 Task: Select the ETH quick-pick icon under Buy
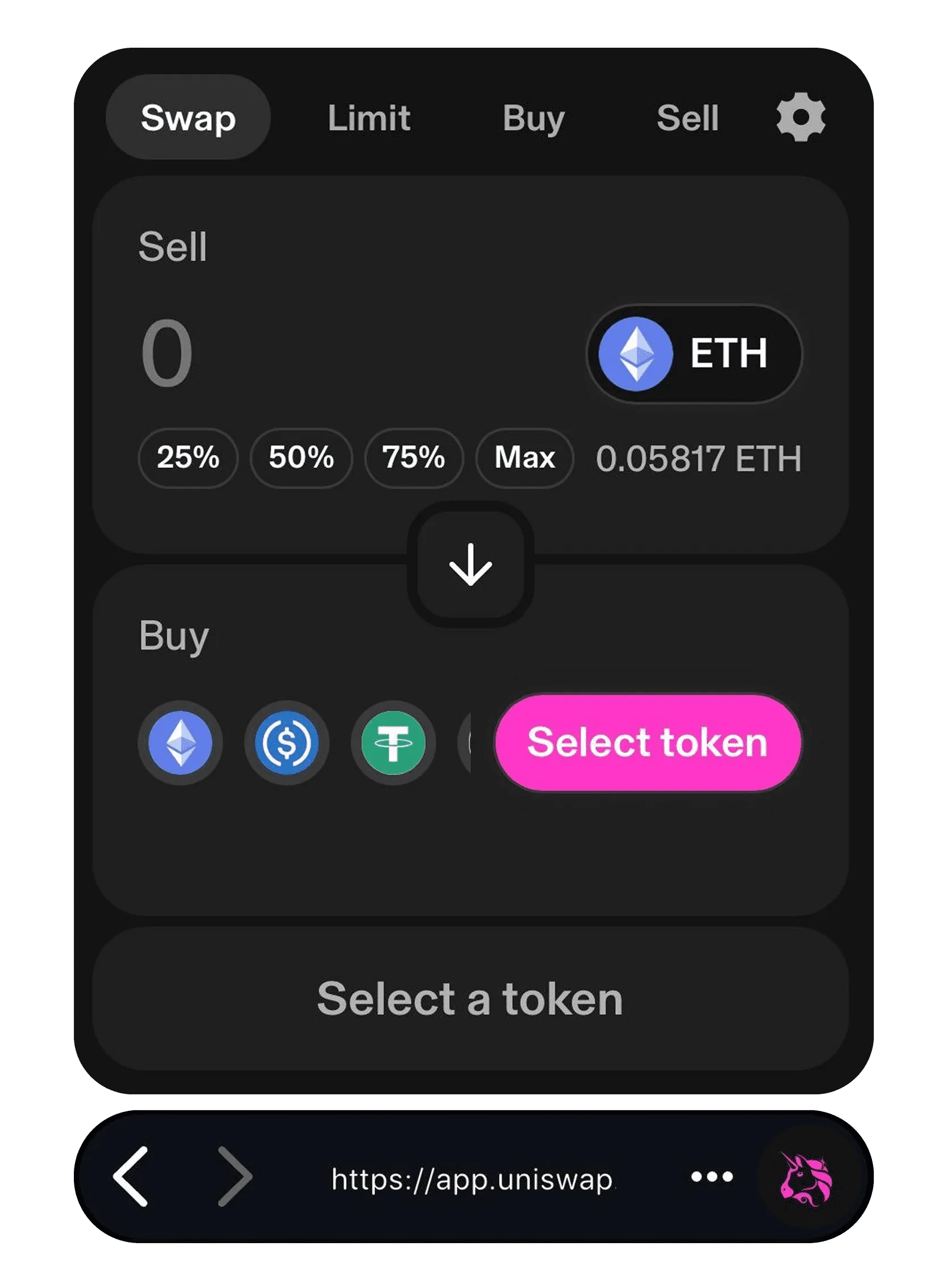click(180, 743)
